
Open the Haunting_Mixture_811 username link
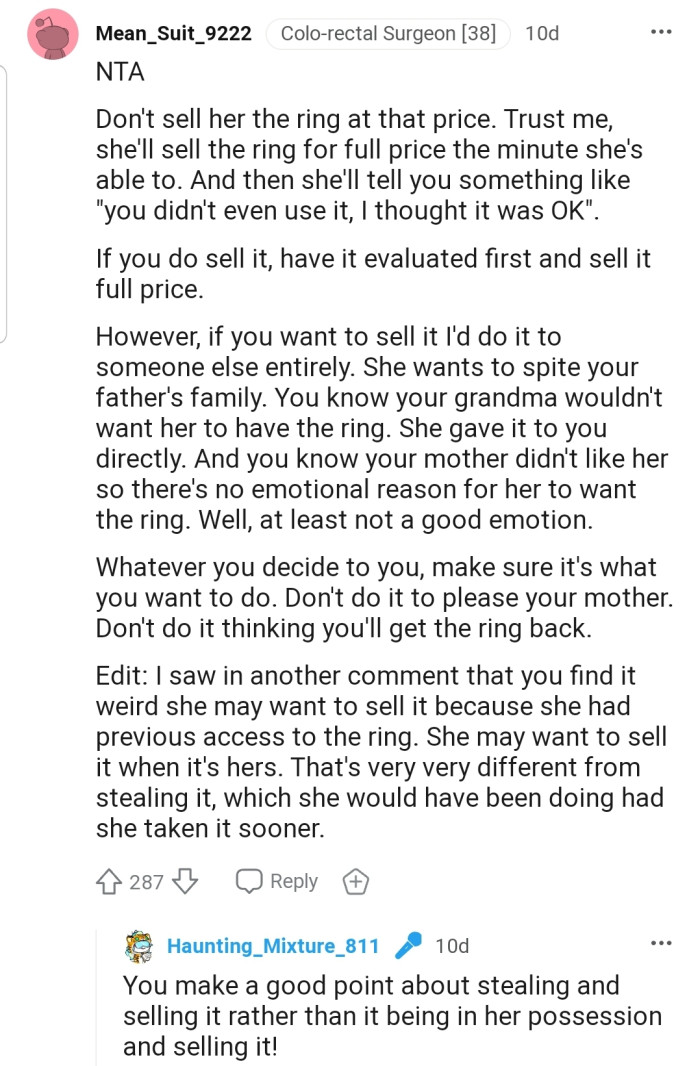coord(273,945)
